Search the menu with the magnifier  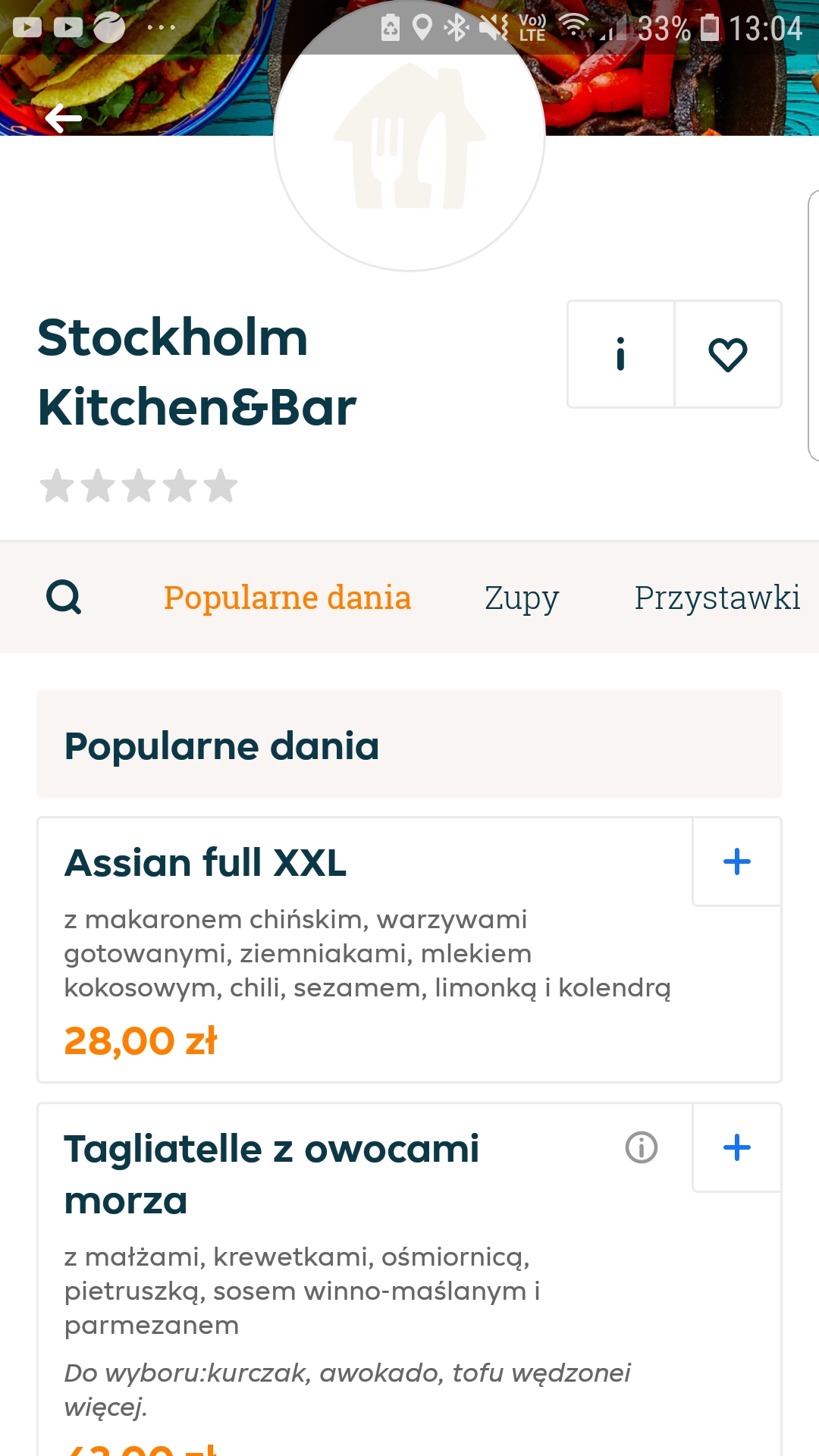coord(64,597)
